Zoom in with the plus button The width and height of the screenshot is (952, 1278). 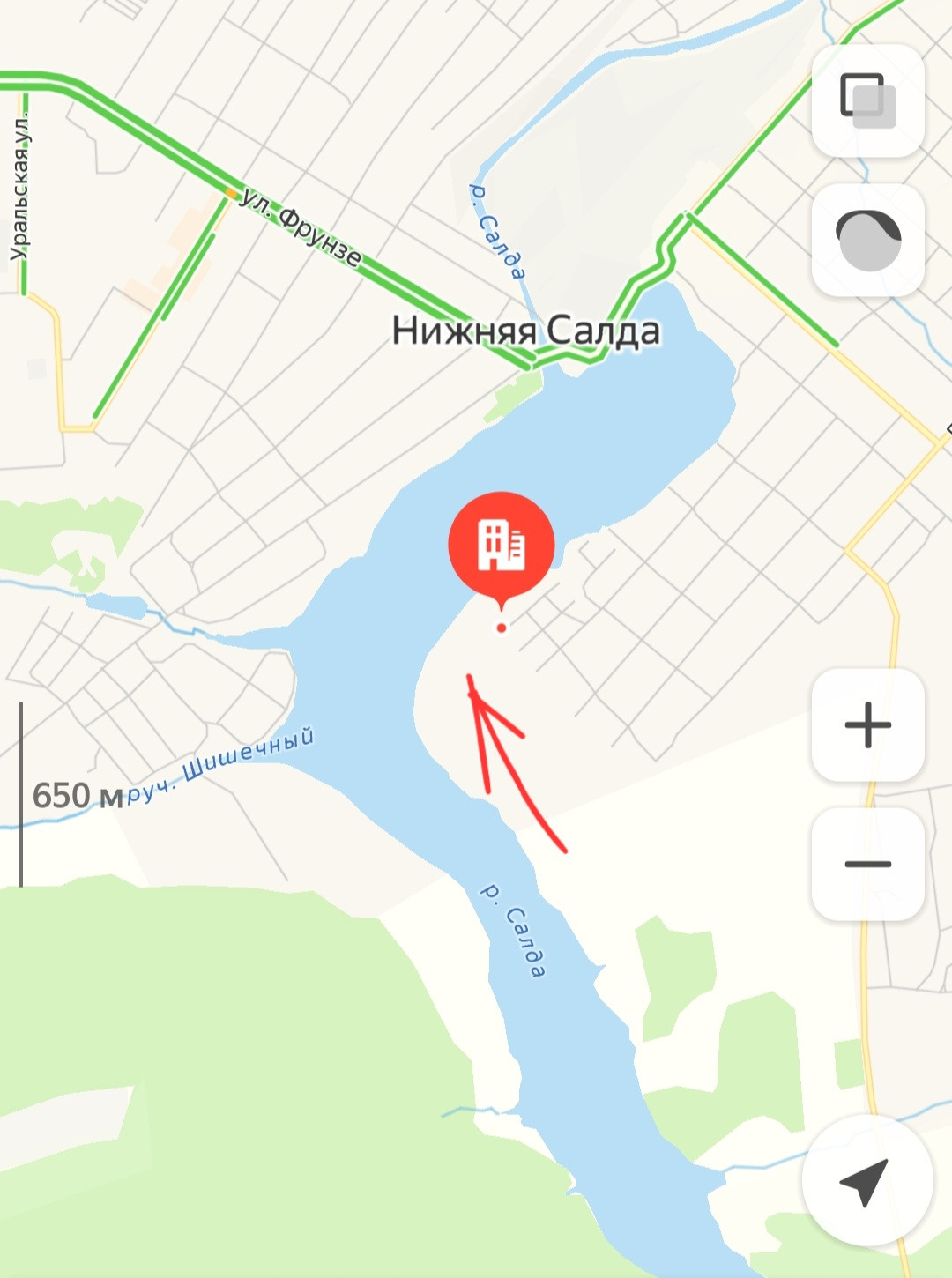(x=867, y=724)
